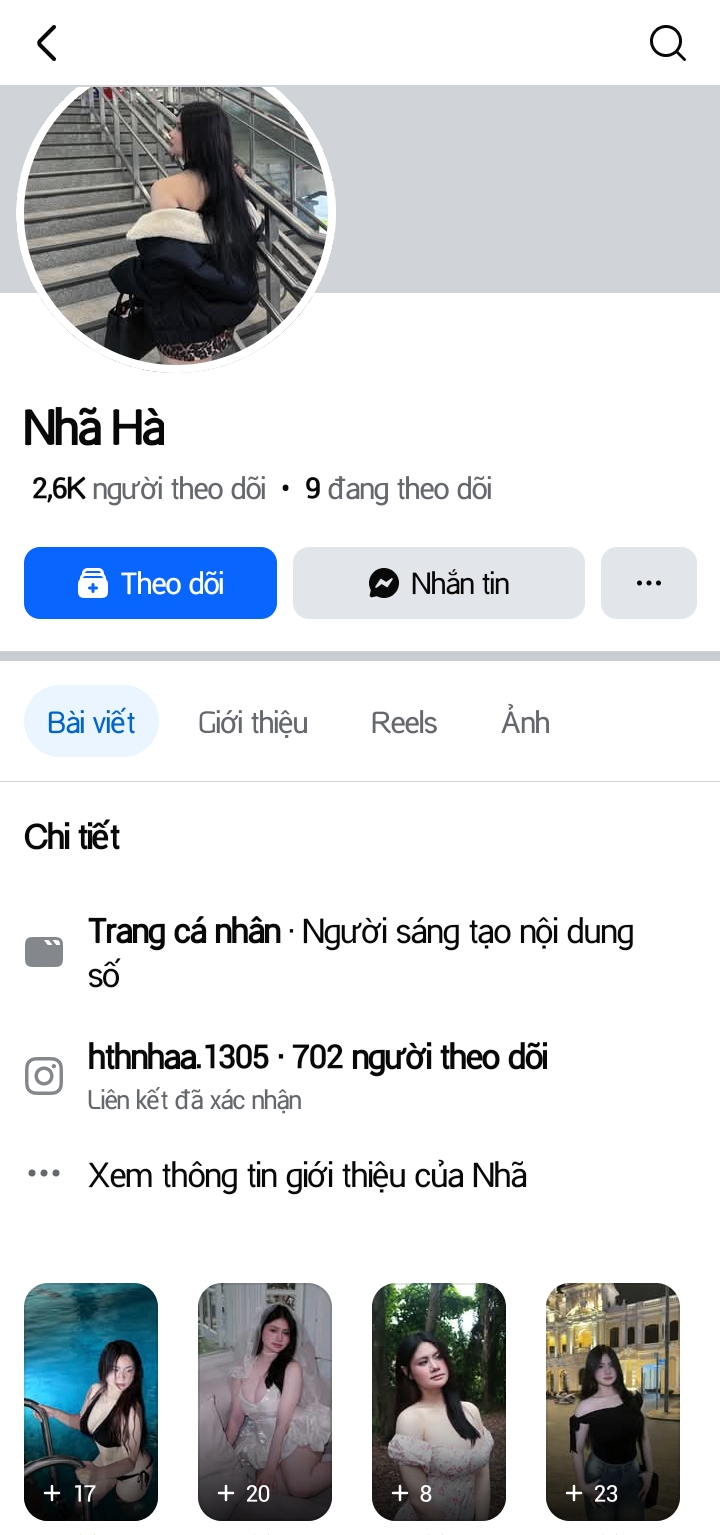Open Instagram link hthnhaa.1305
This screenshot has width=720, height=1535.
[x=318, y=1057]
